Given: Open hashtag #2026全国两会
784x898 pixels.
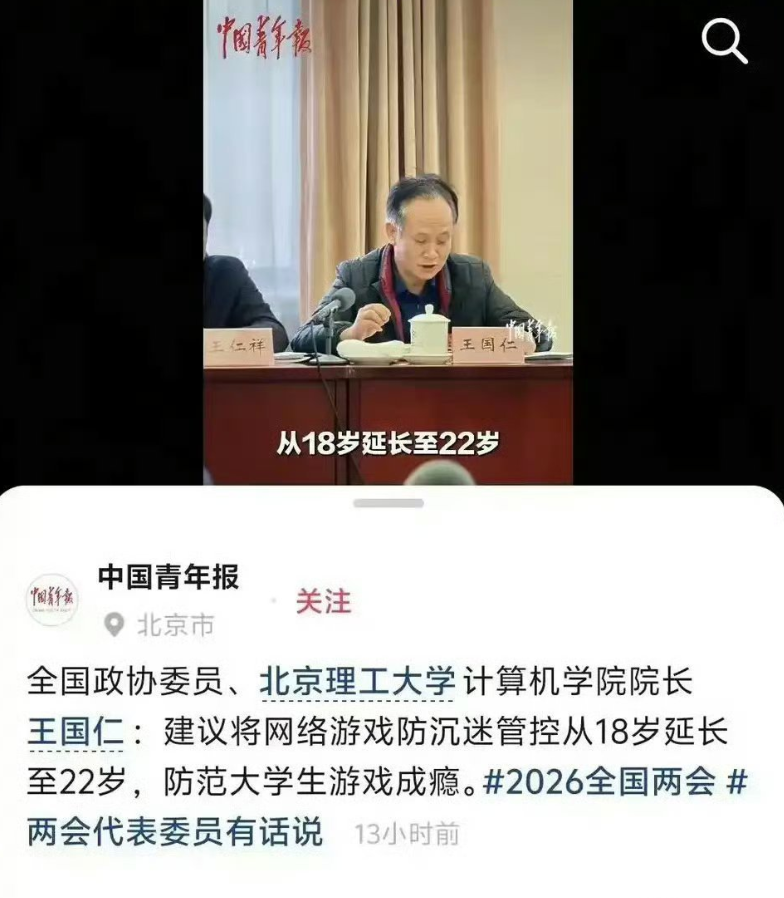Looking at the screenshot, I should [x=598, y=781].
